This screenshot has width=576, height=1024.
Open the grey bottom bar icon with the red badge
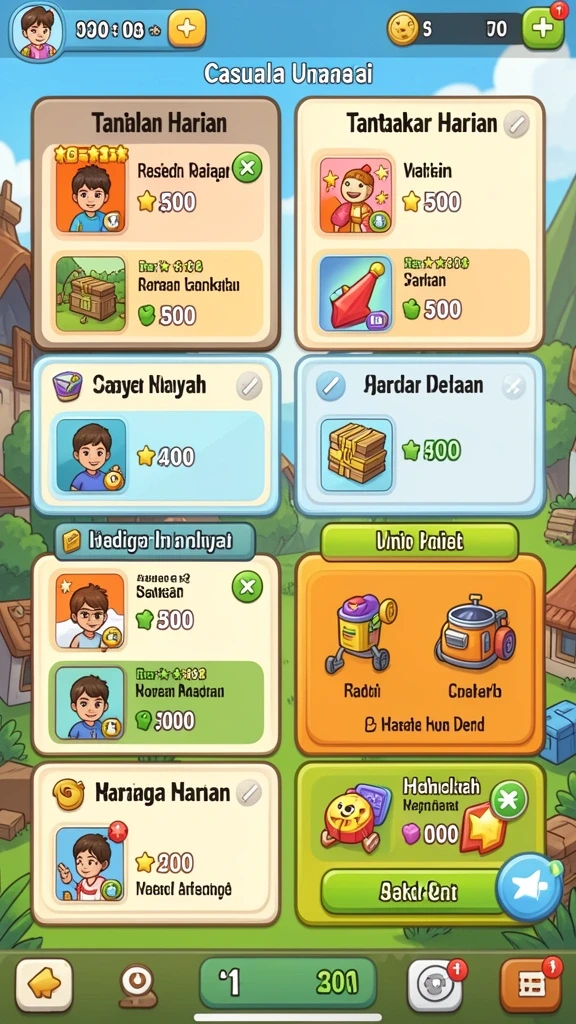[x=436, y=985]
